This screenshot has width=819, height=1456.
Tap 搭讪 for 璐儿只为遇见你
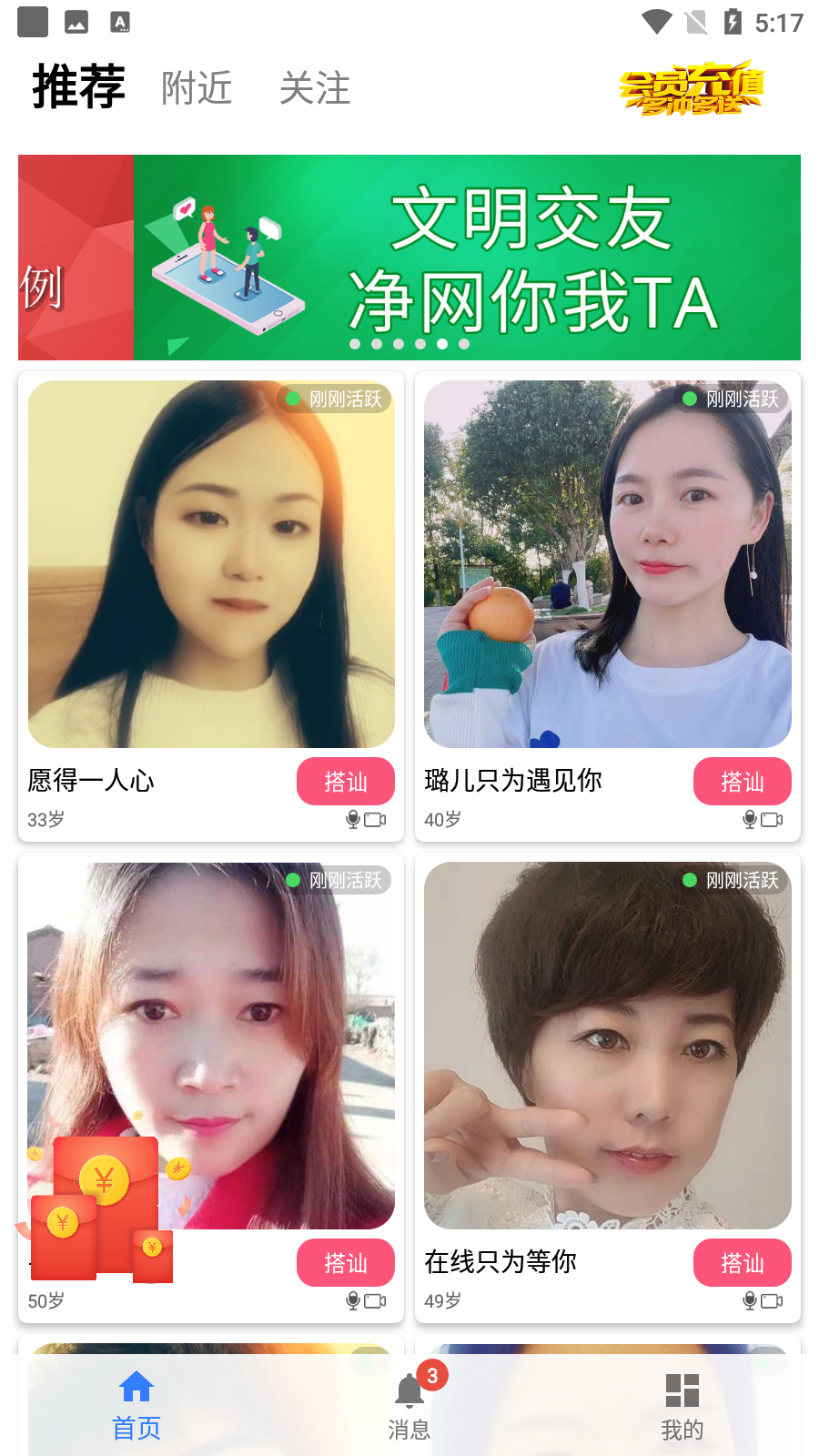pos(742,782)
